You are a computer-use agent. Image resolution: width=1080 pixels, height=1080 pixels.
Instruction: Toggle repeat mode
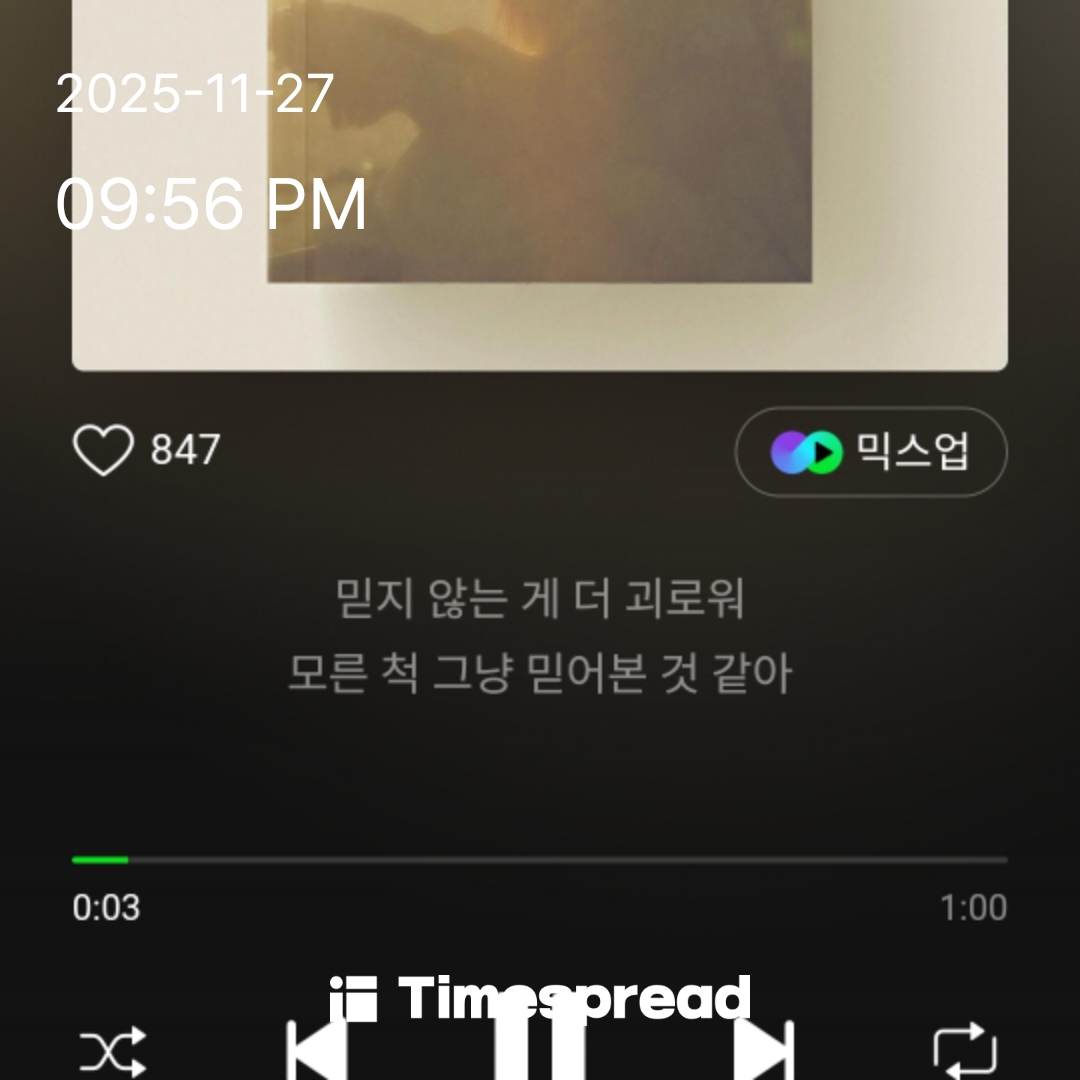point(965,1052)
